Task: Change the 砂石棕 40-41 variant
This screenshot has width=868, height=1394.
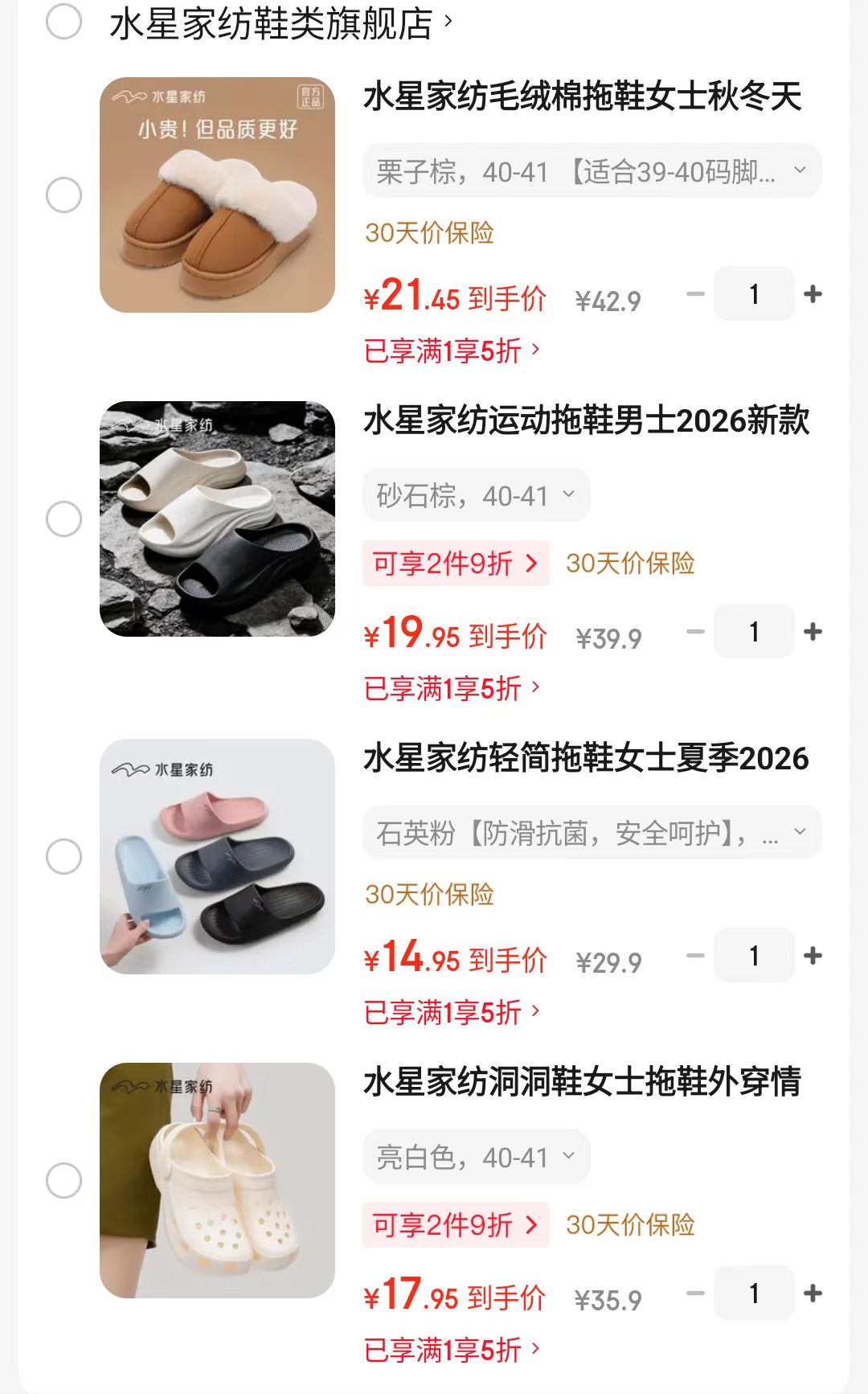Action: tap(476, 495)
